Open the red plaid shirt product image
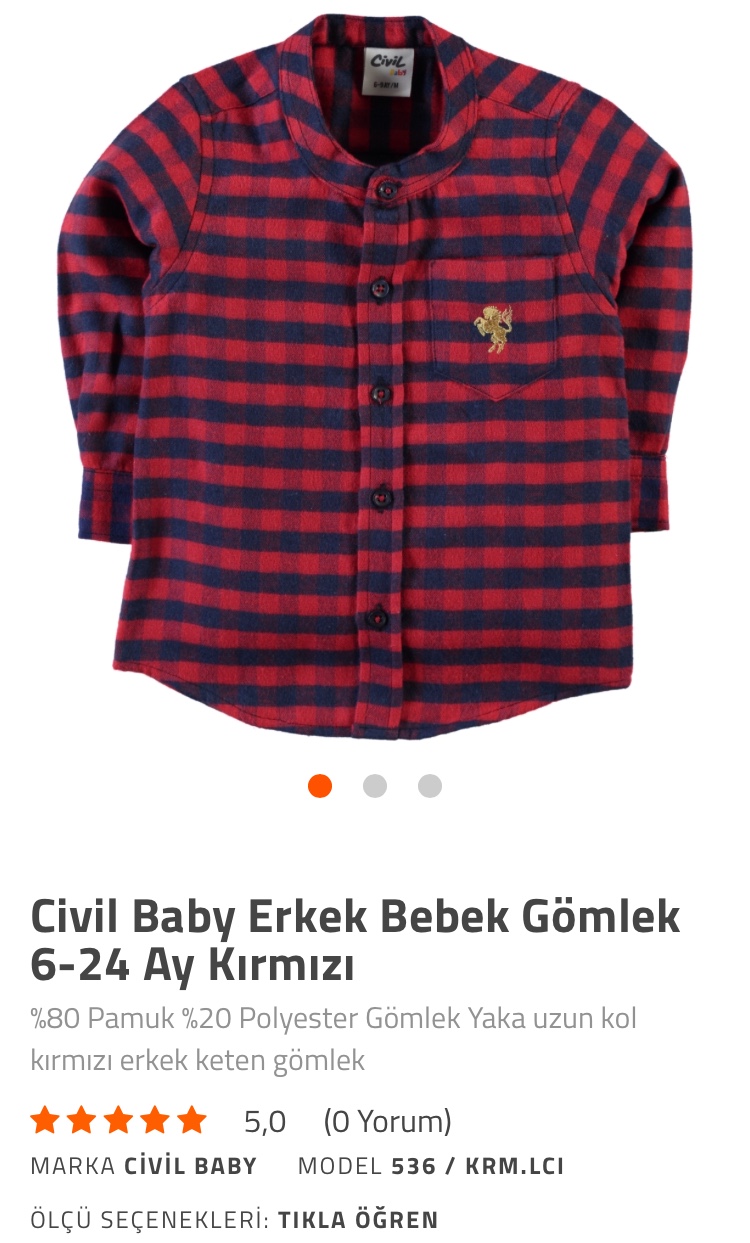The image size is (750, 1243). [x=375, y=380]
